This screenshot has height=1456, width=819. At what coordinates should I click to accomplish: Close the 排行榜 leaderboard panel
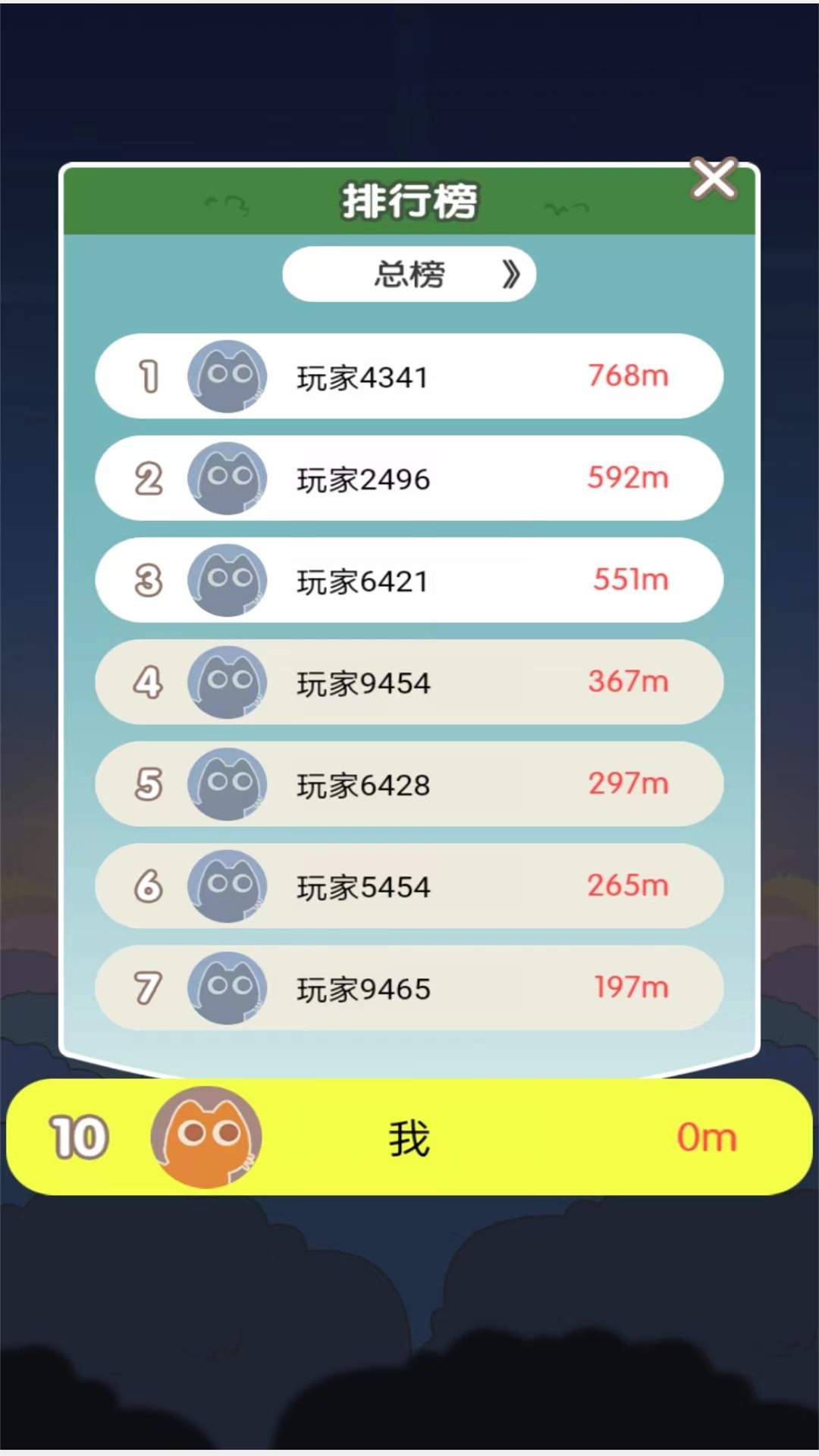tap(714, 180)
